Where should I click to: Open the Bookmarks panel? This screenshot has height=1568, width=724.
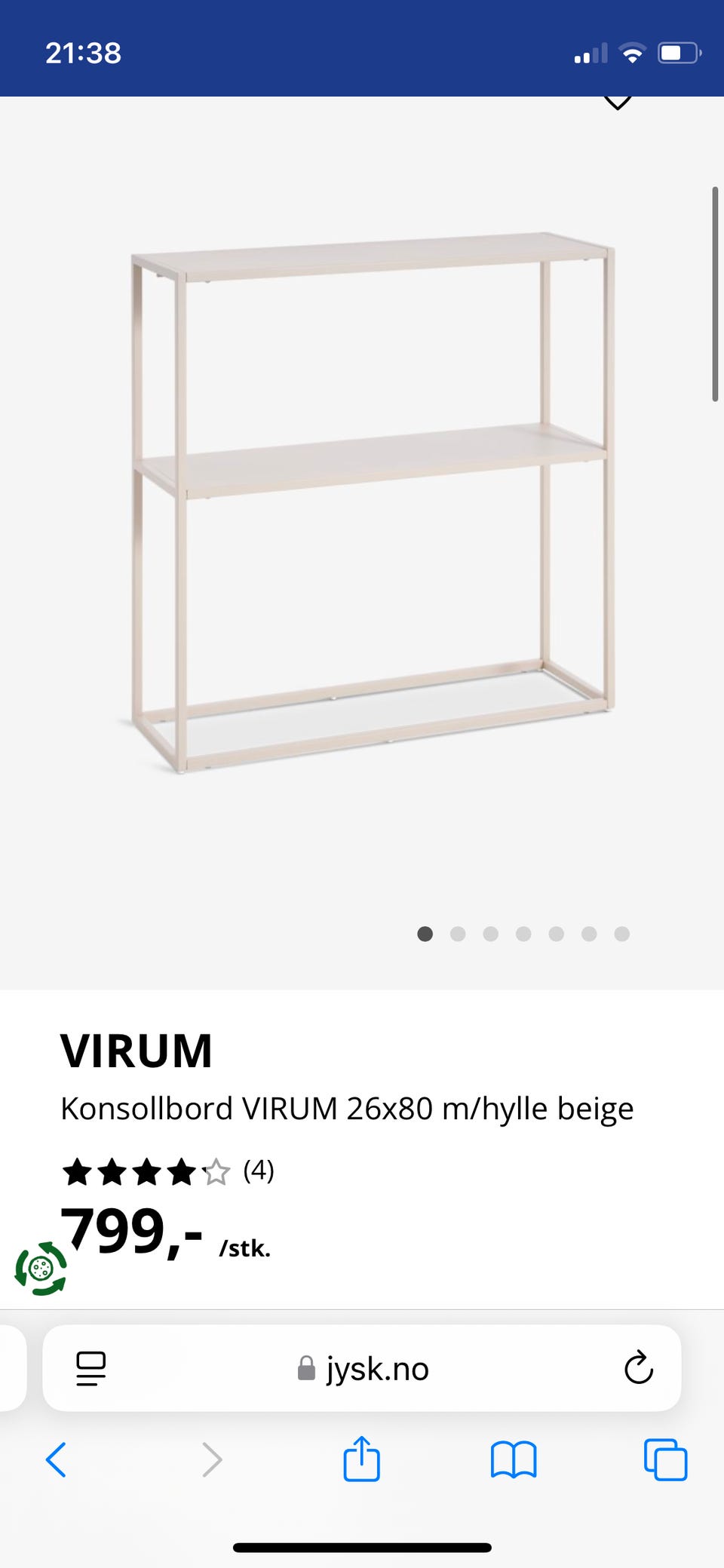point(514,1459)
